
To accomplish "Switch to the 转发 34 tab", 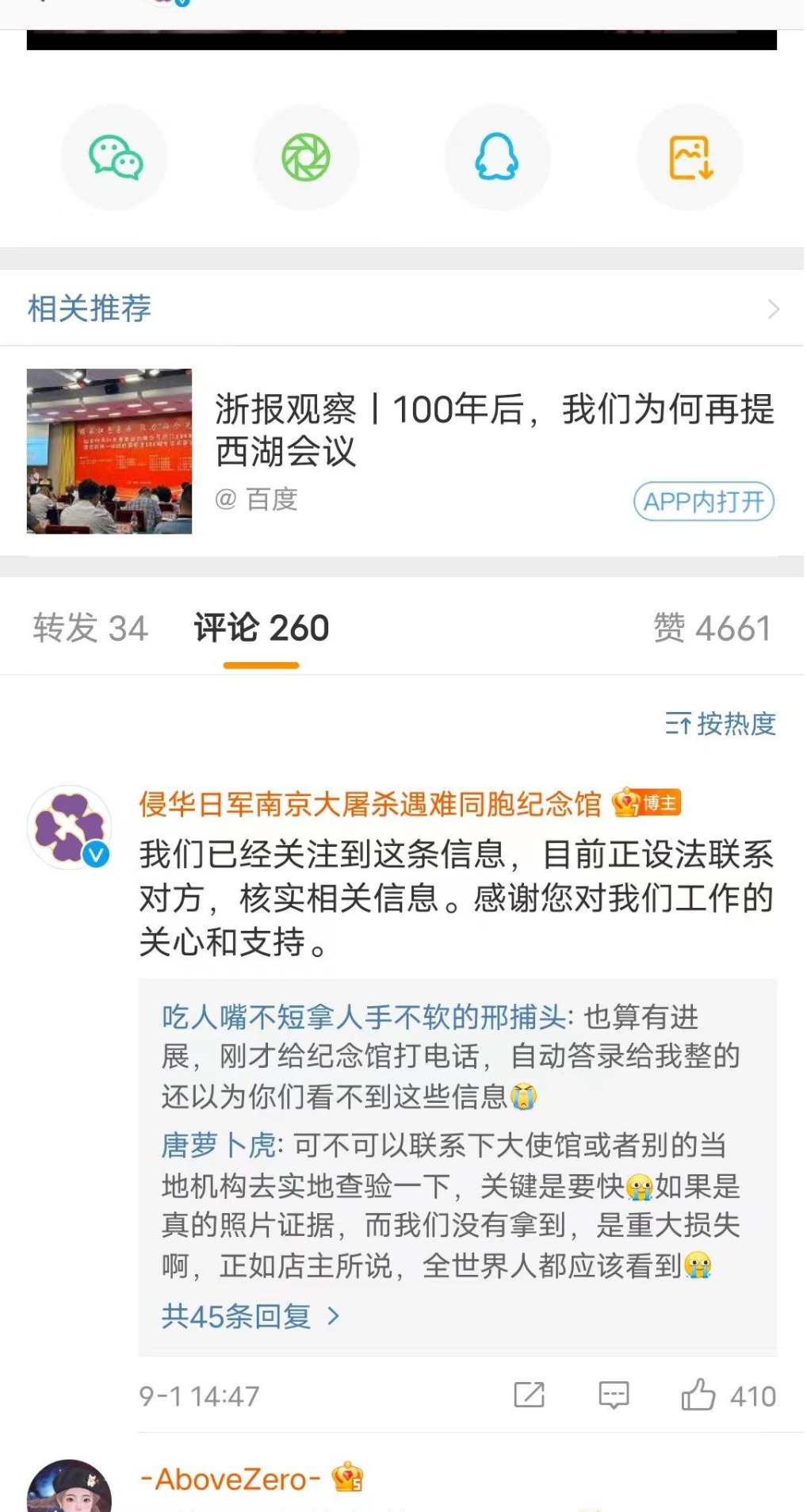I will coord(90,628).
